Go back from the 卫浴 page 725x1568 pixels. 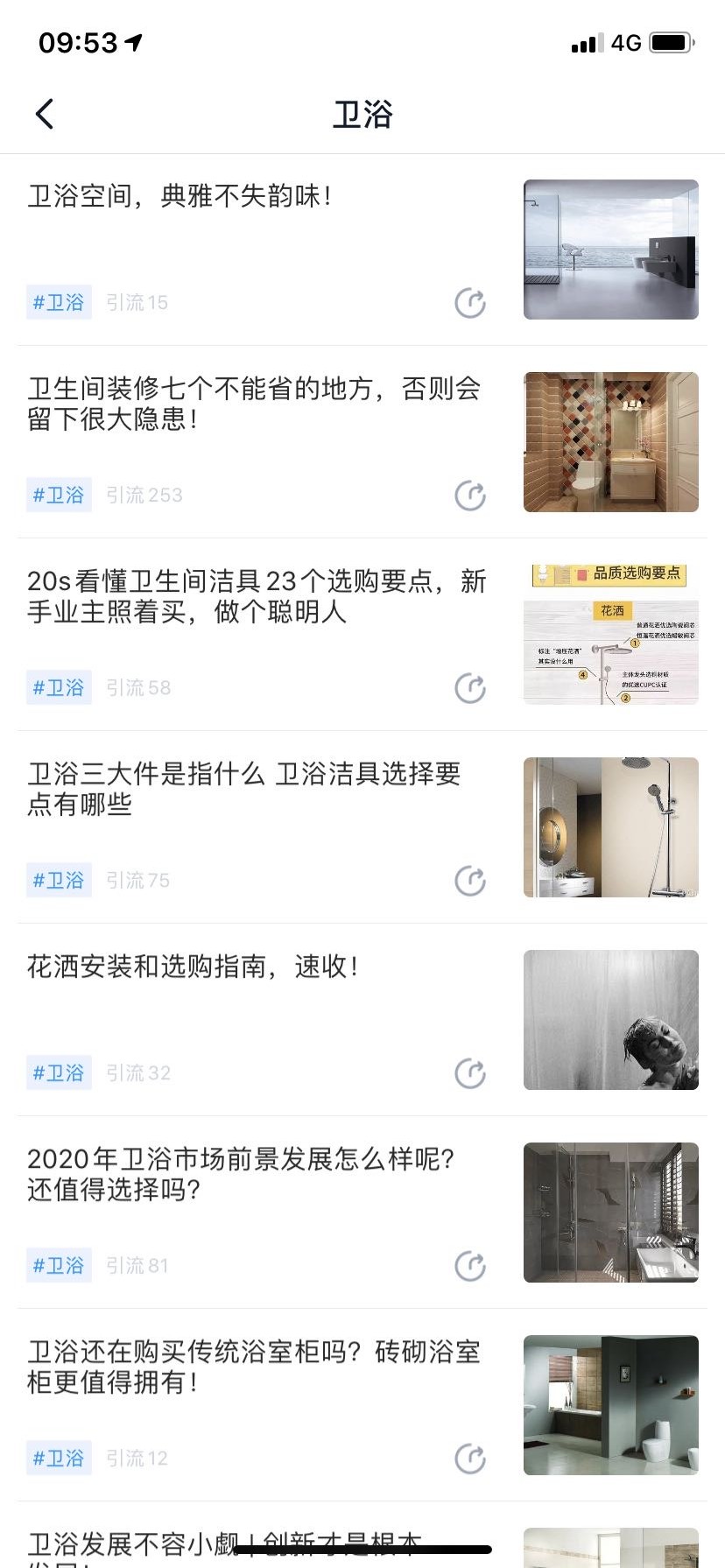pos(45,114)
